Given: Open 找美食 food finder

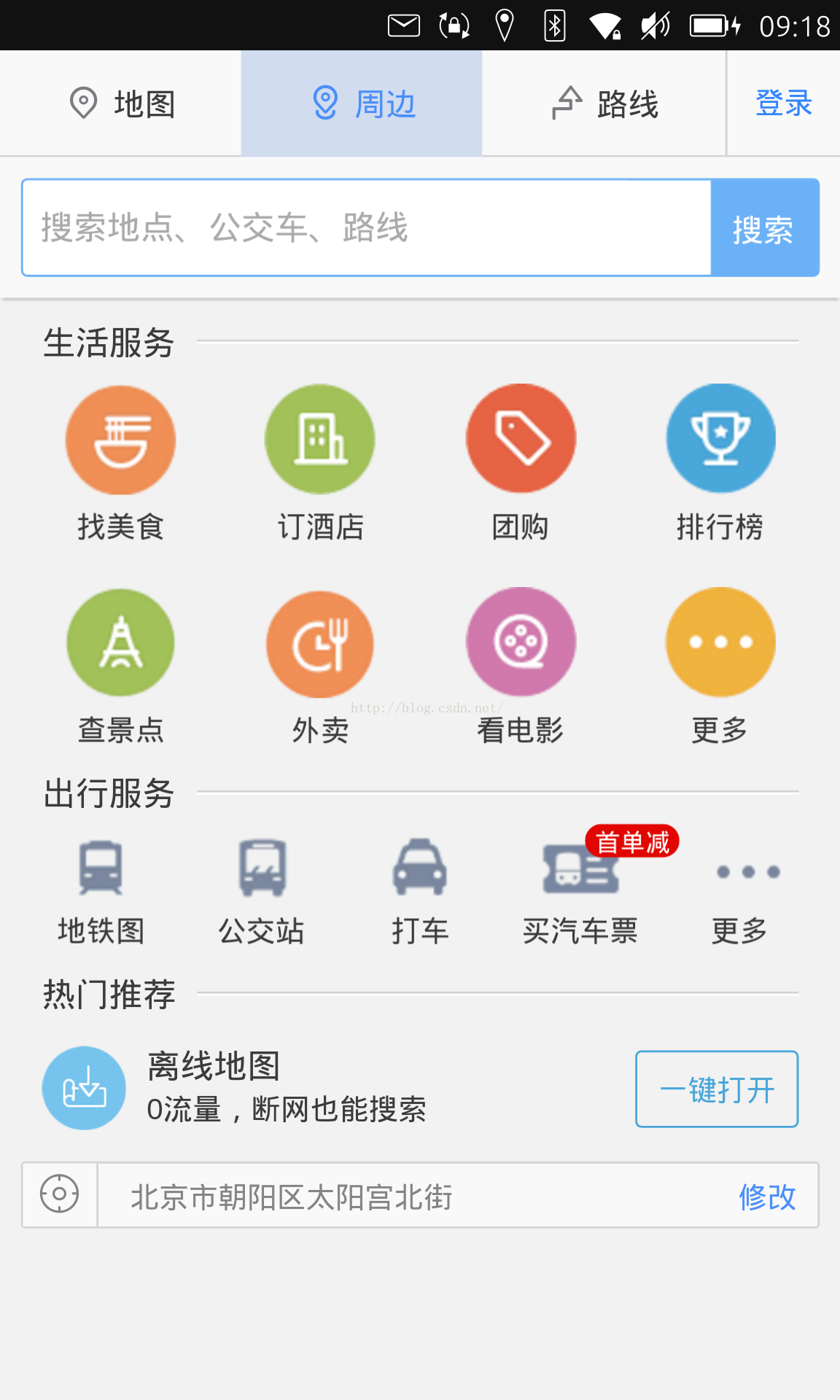Looking at the screenshot, I should (120, 463).
